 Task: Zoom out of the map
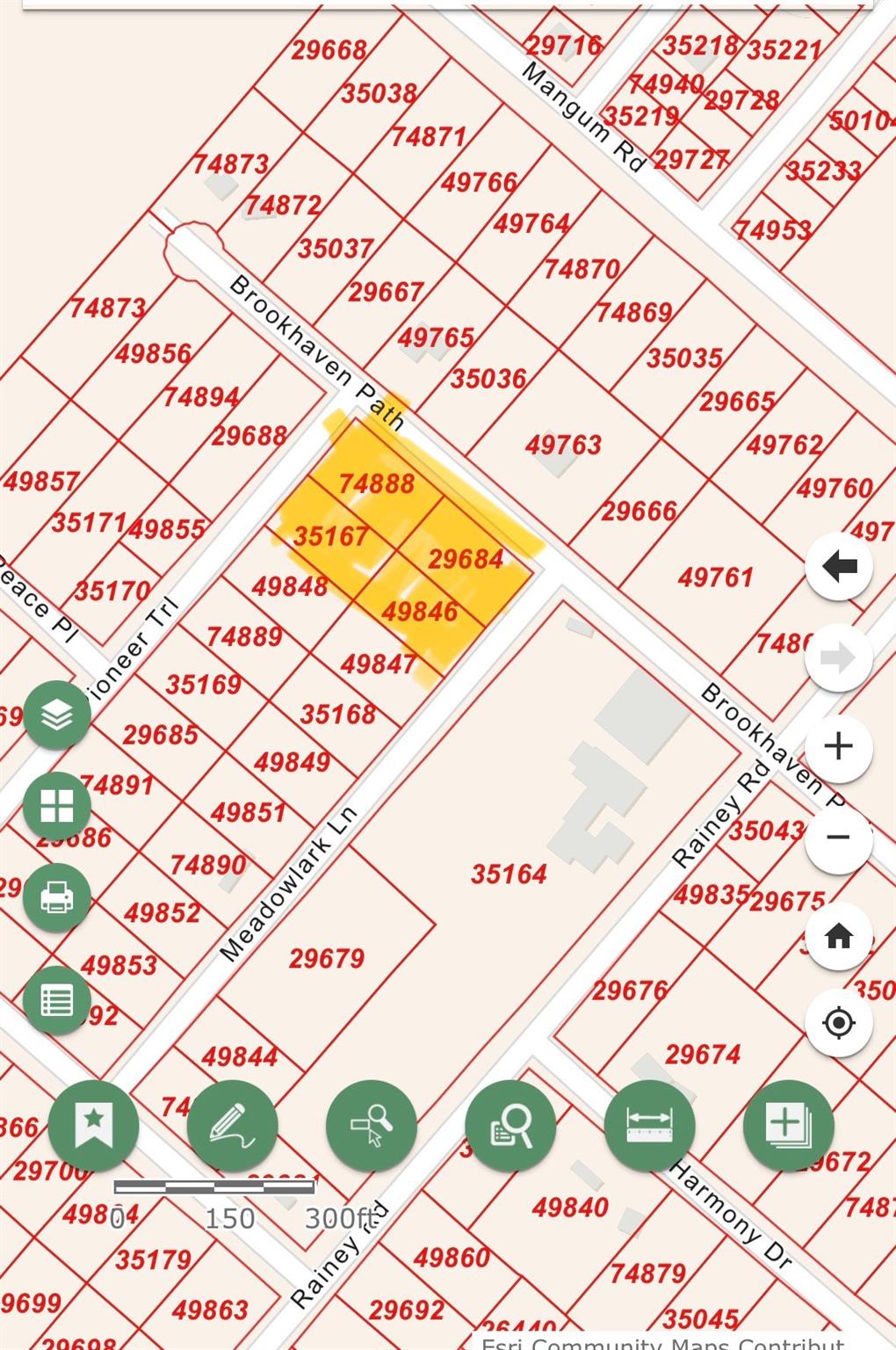tap(839, 838)
